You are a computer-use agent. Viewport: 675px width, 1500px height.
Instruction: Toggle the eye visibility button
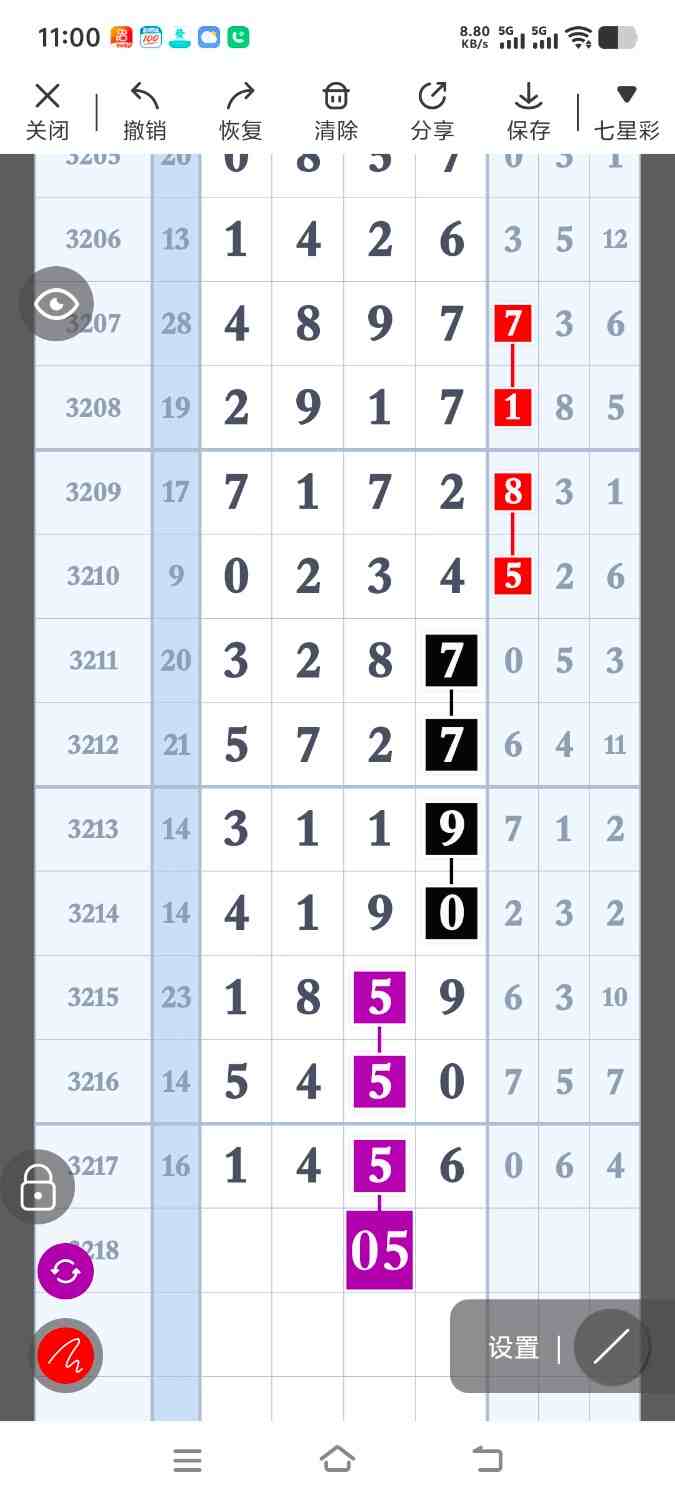pyautogui.click(x=57, y=303)
